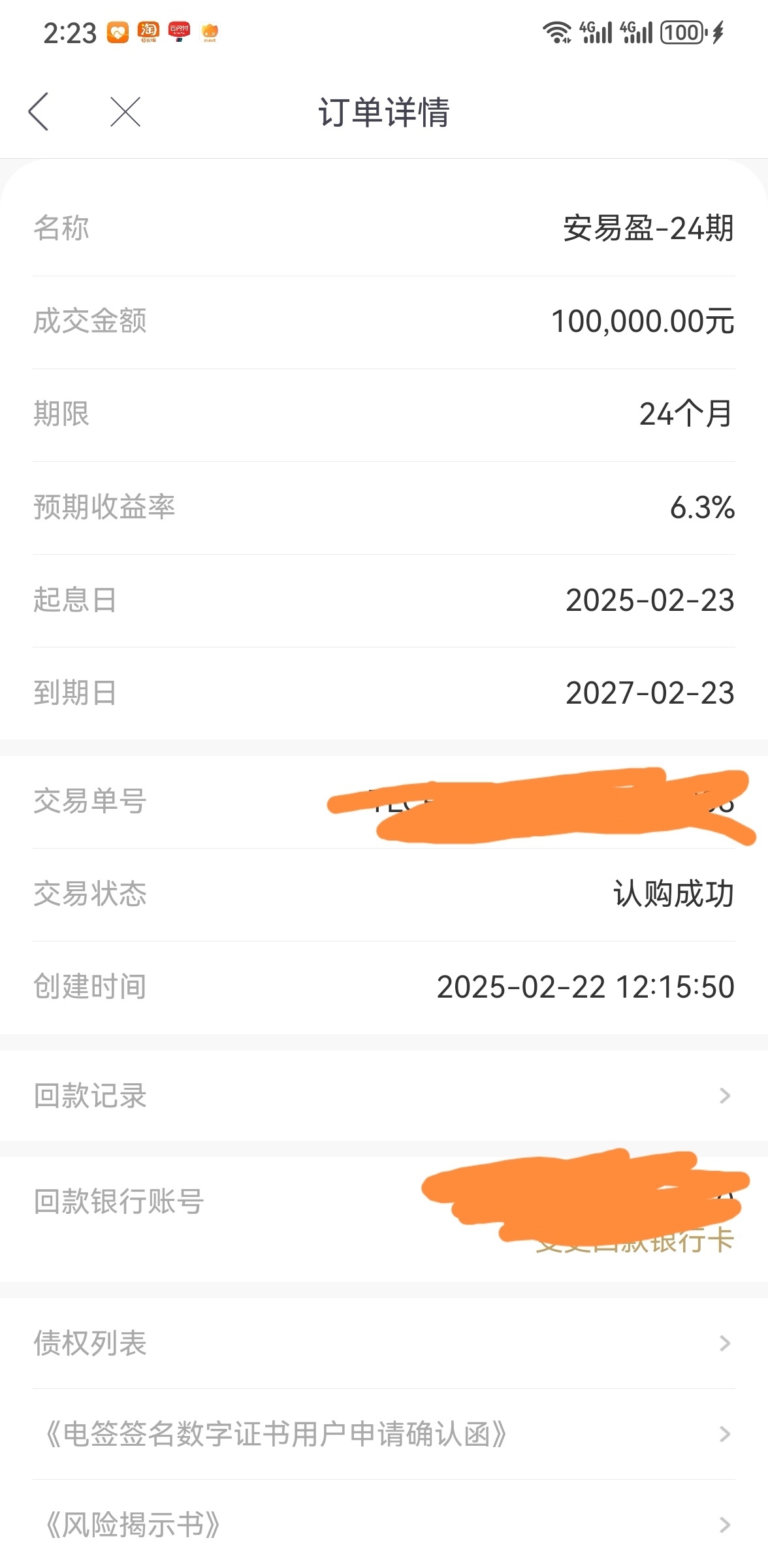Viewport: 768px width, 1568px height.
Task: Open 《电签签名数字证书用户申请确认函》
Action: pos(384,1435)
